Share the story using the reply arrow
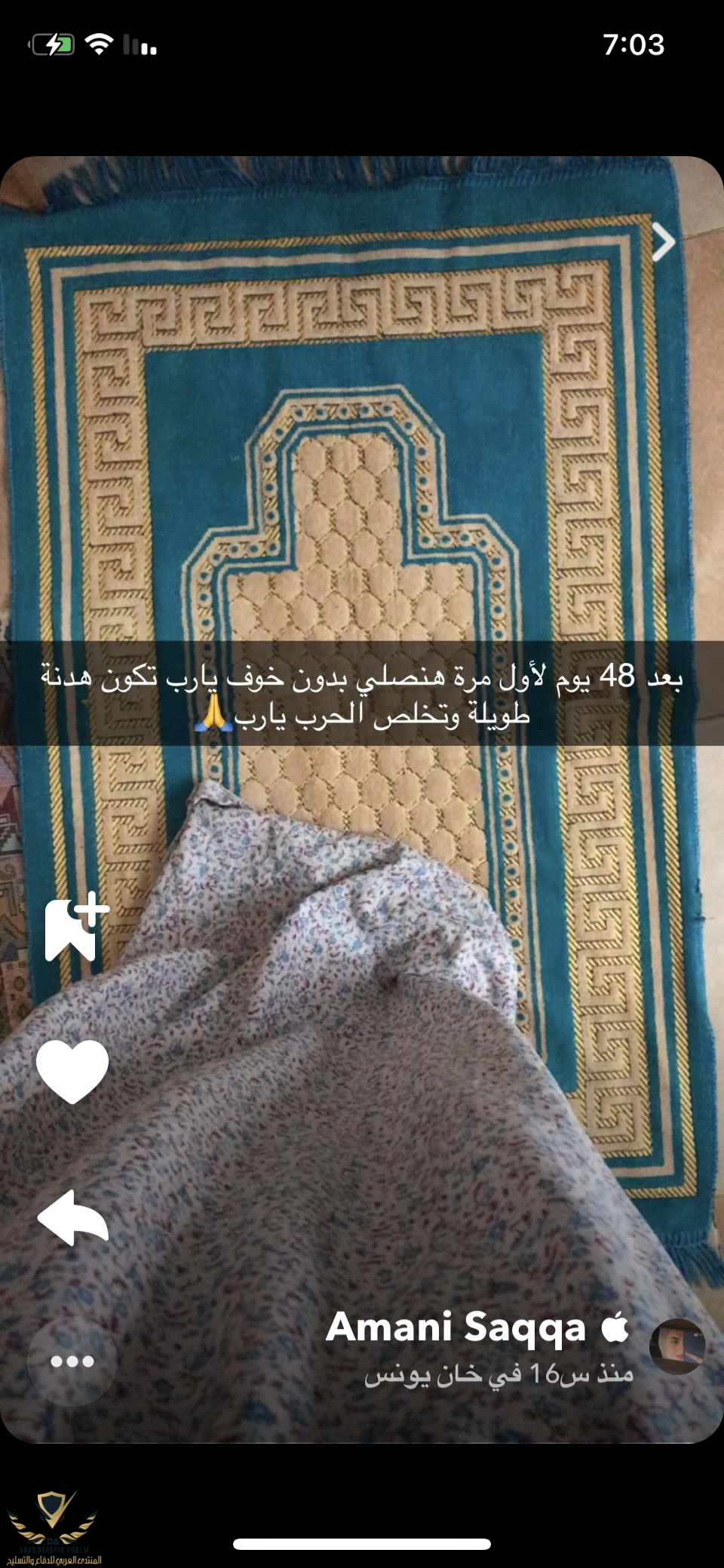This screenshot has height=1568, width=724. [x=73, y=1217]
